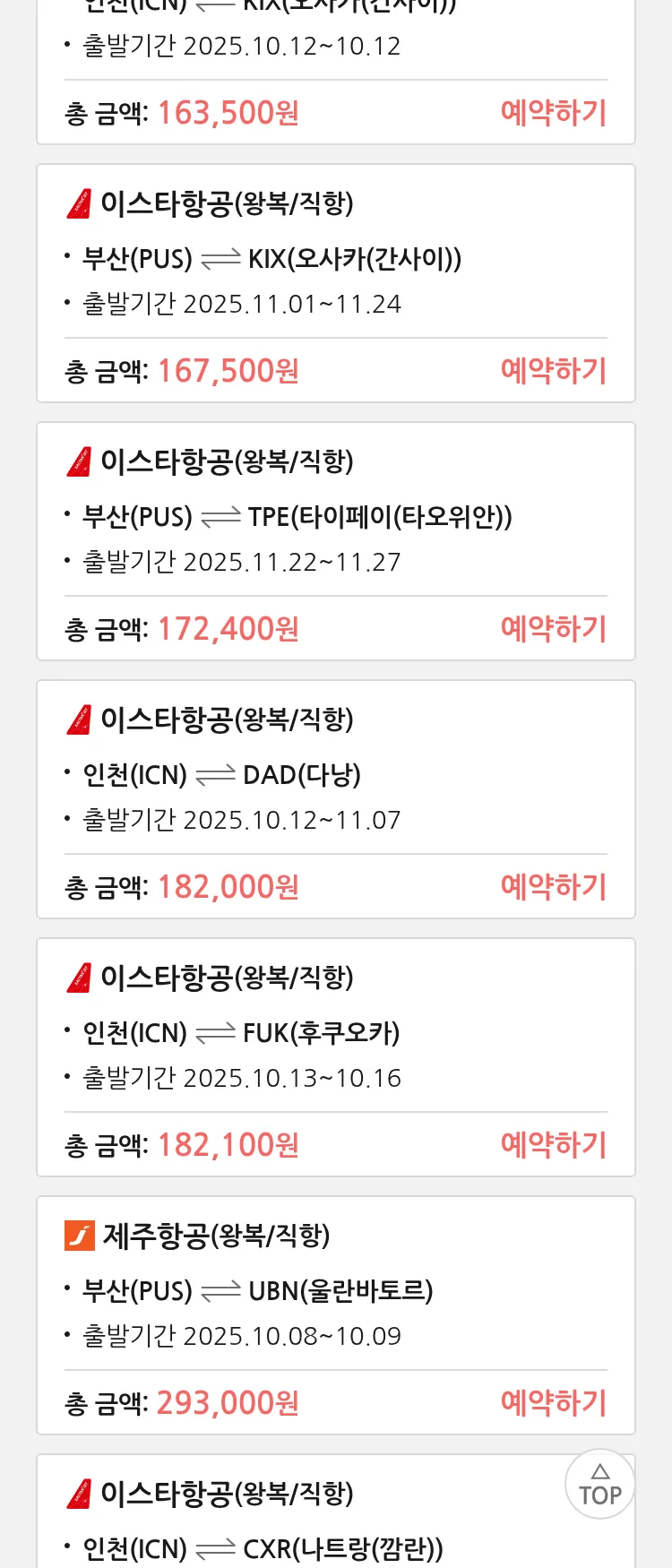The height and width of the screenshot is (1568, 672).
Task: Book the 182,100원 Incheon–Fukuoka flight
Action: (x=553, y=1145)
